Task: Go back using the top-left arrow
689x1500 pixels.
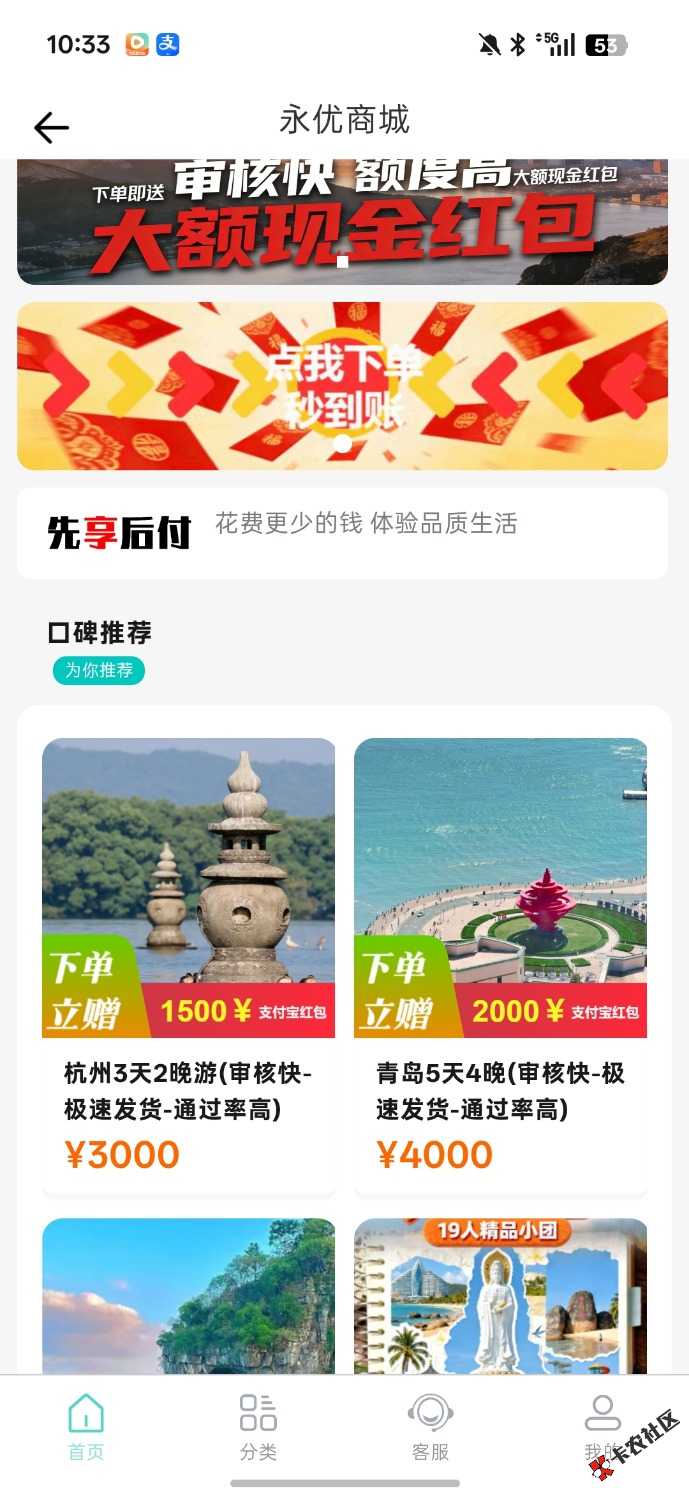Action: click(x=51, y=127)
